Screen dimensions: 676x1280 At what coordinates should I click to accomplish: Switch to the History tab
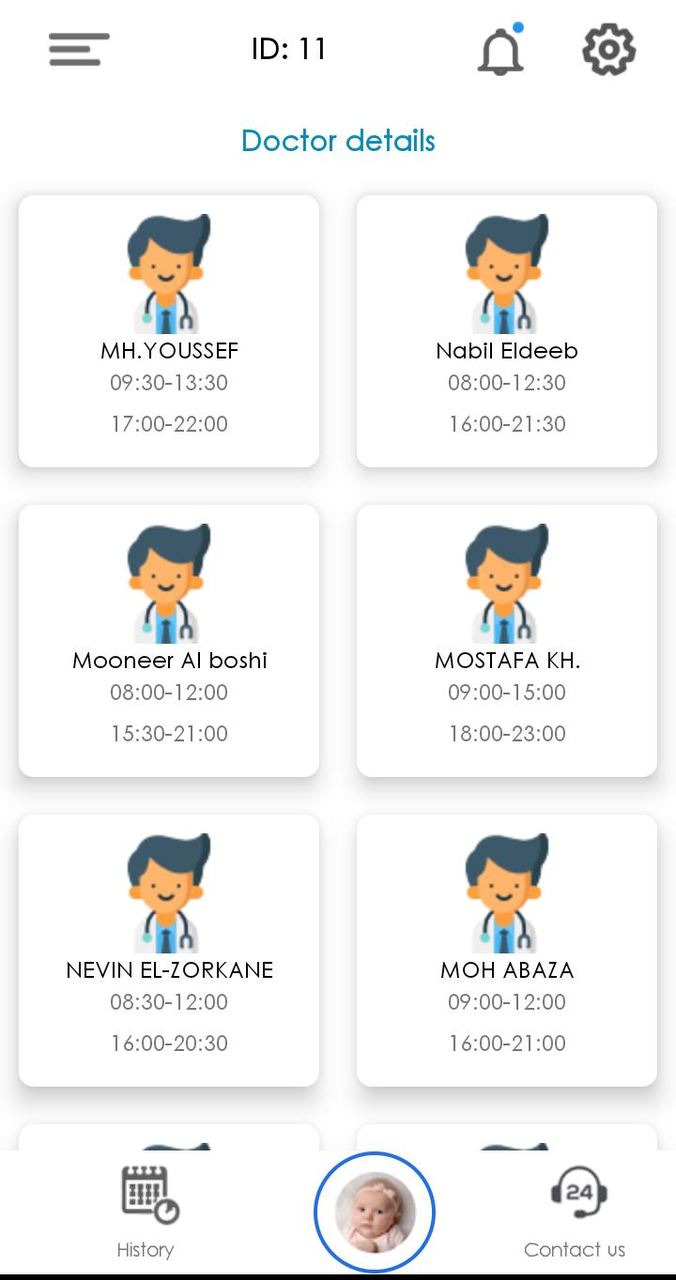(146, 1212)
